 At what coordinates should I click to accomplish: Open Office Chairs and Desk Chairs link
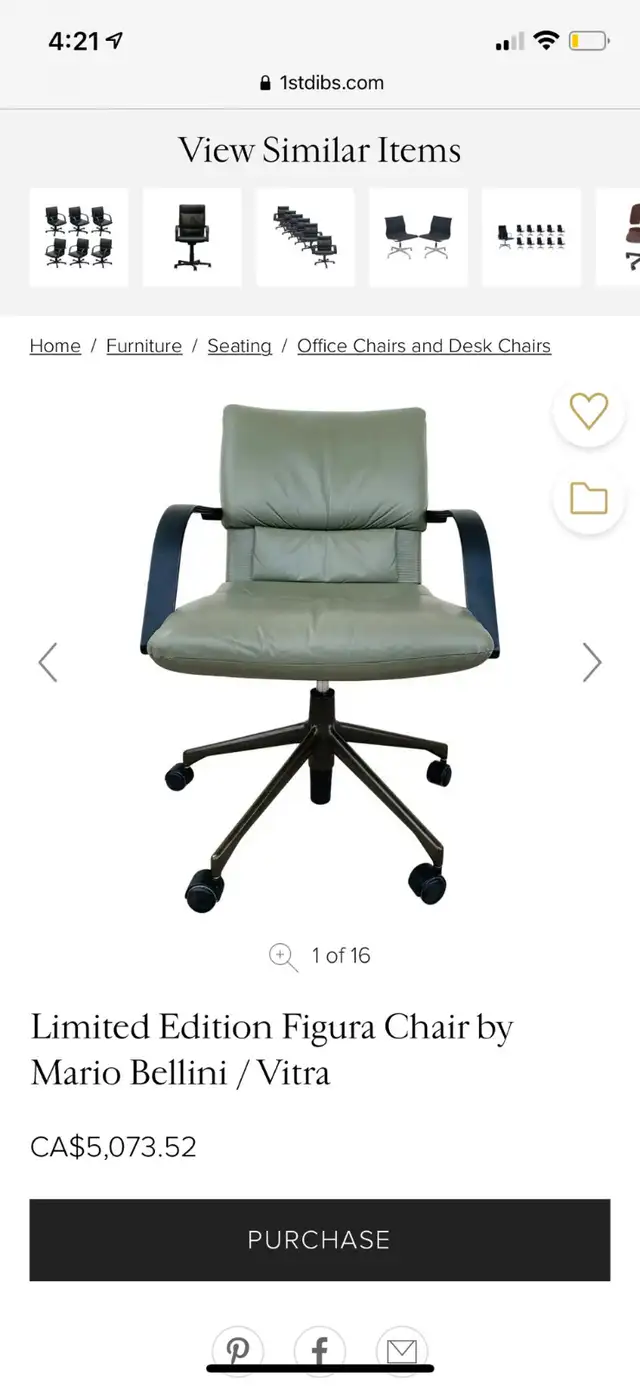(424, 346)
